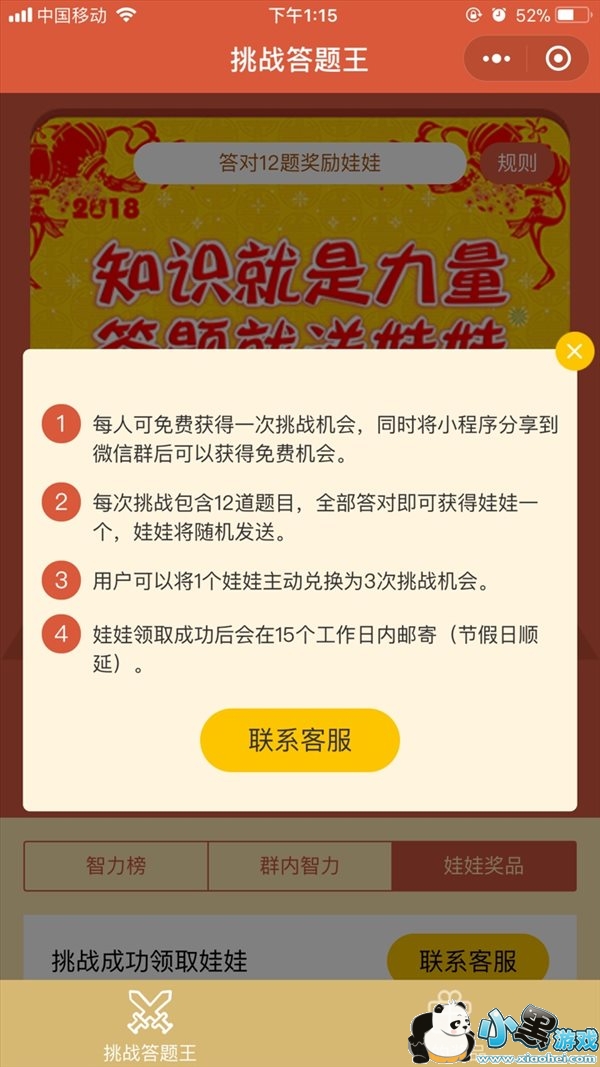600x1067 pixels.
Task: Open the 规则 rules button
Action: pos(516,163)
